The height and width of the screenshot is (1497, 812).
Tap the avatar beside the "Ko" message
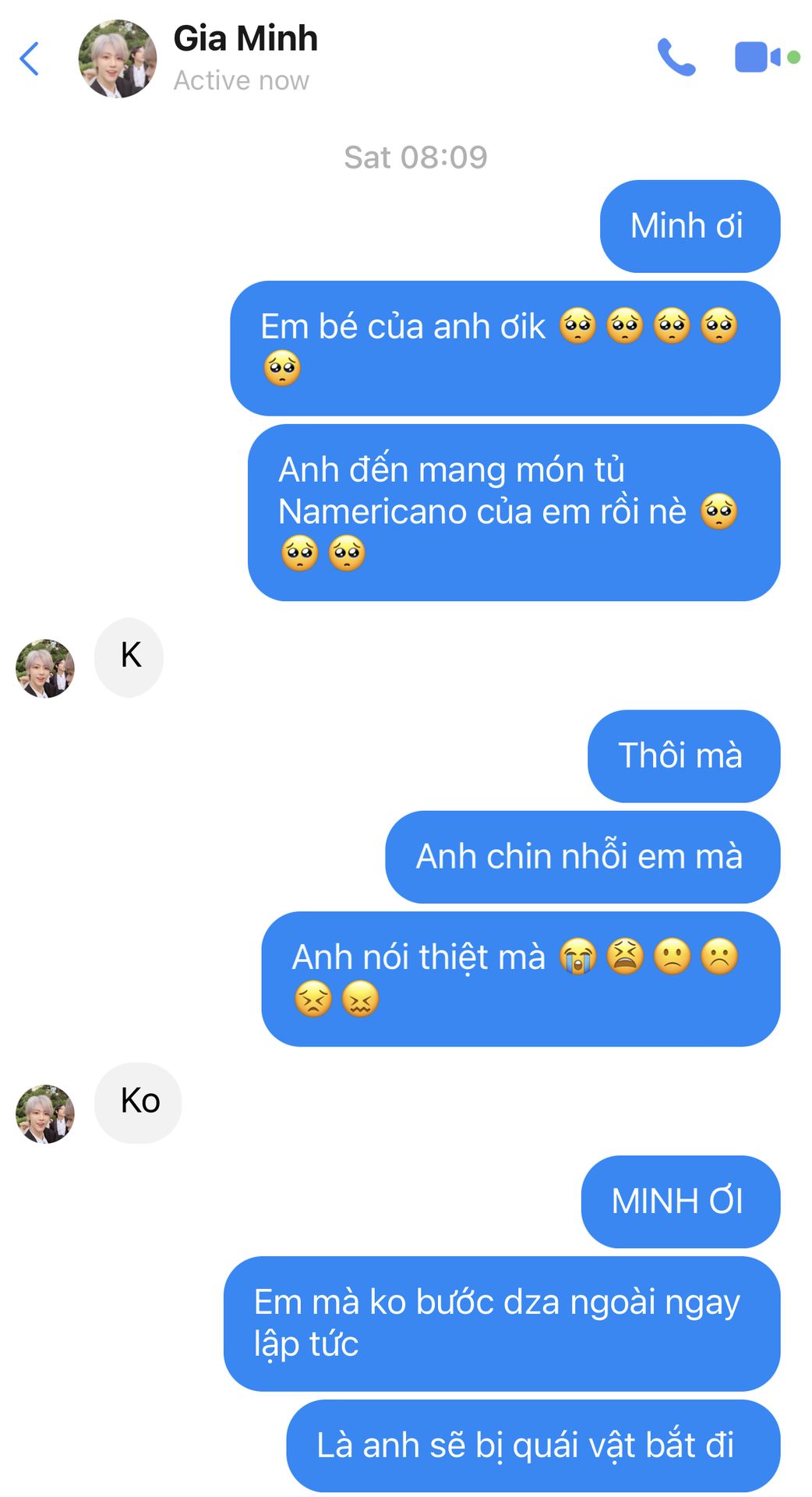tap(45, 1113)
